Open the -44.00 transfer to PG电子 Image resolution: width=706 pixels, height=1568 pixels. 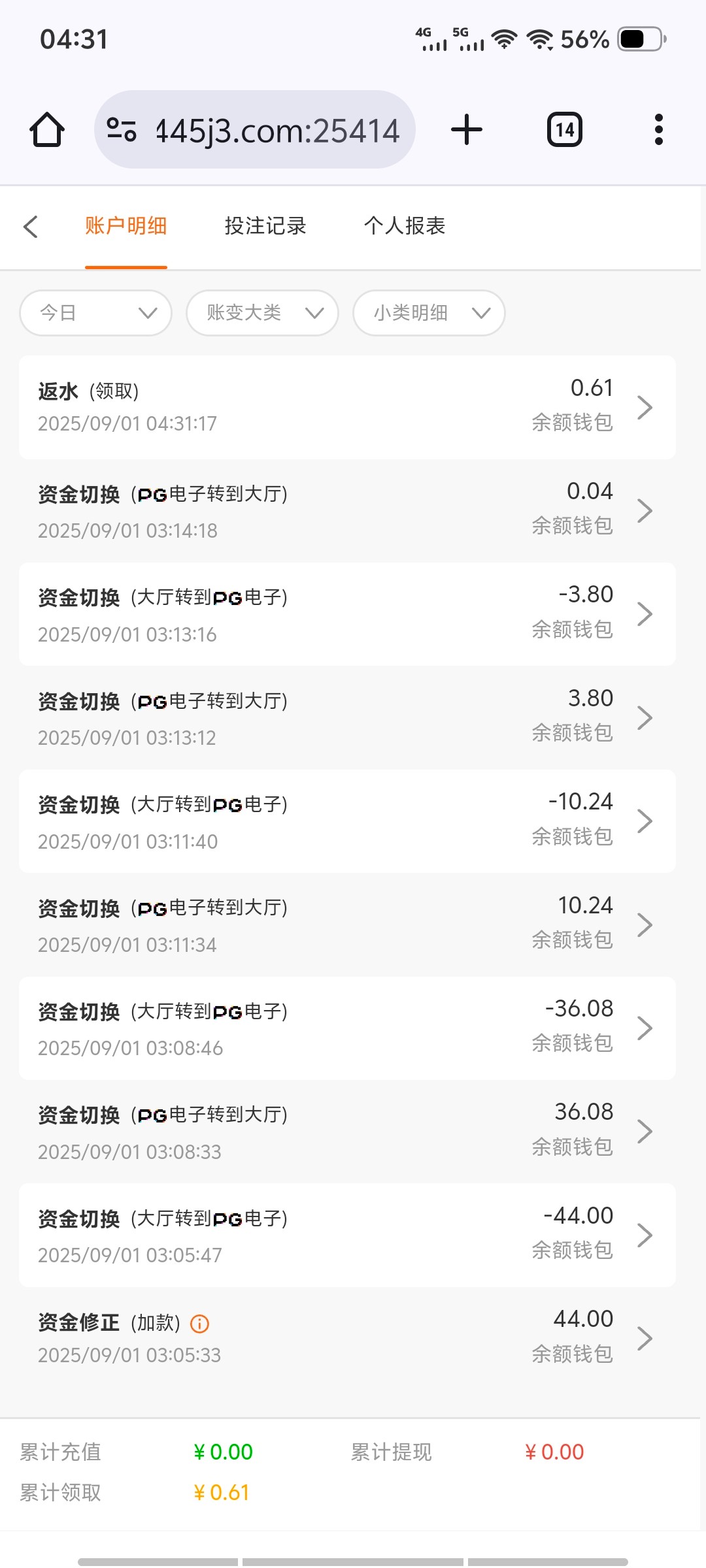[x=347, y=1235]
